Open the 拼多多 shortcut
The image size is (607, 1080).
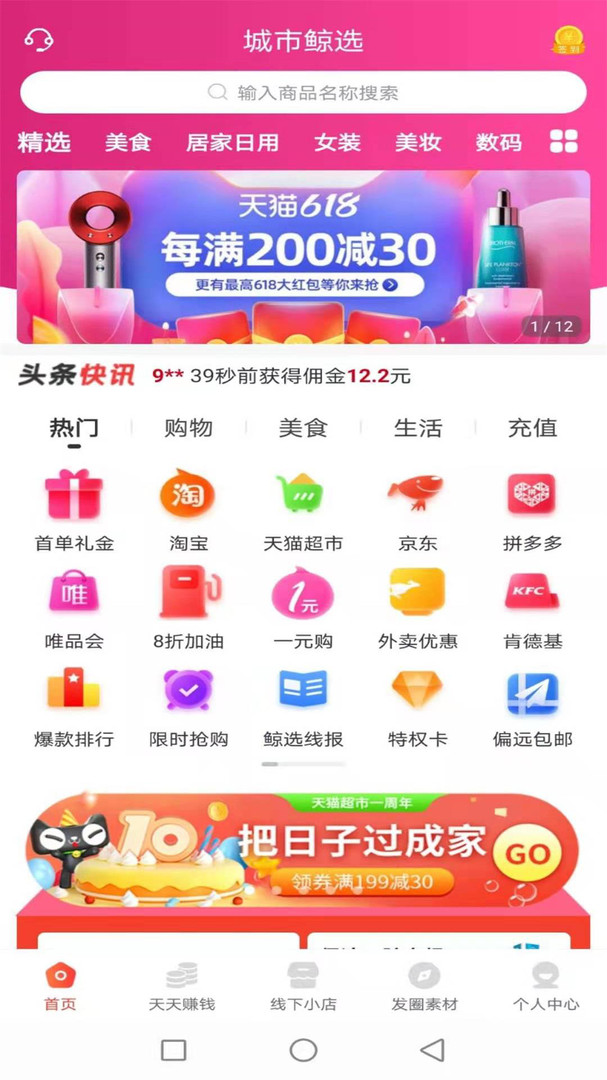click(532, 510)
